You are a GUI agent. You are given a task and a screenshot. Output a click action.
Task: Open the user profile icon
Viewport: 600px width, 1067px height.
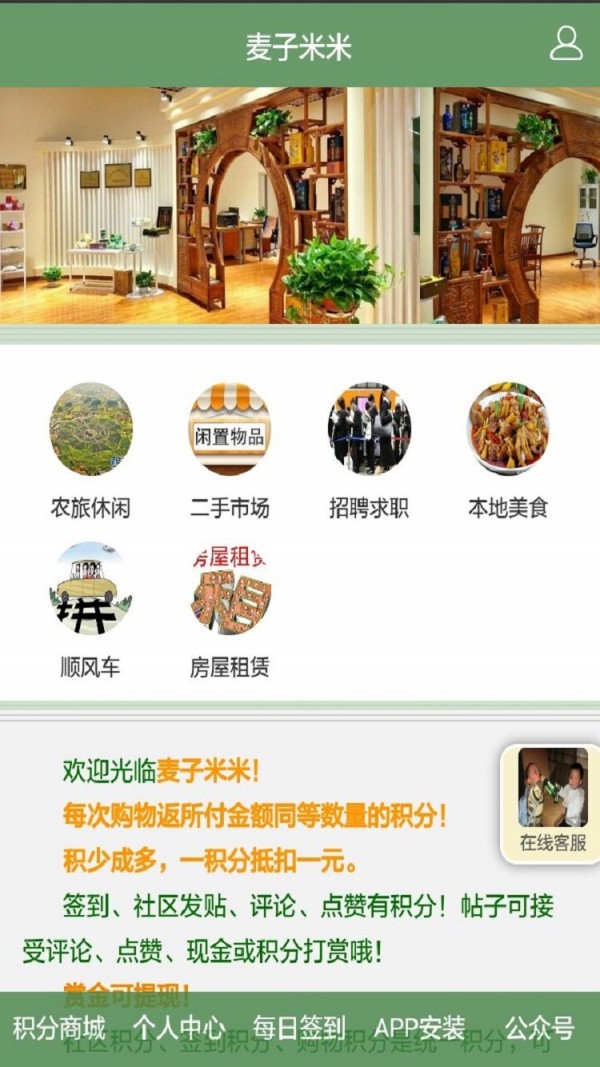566,44
